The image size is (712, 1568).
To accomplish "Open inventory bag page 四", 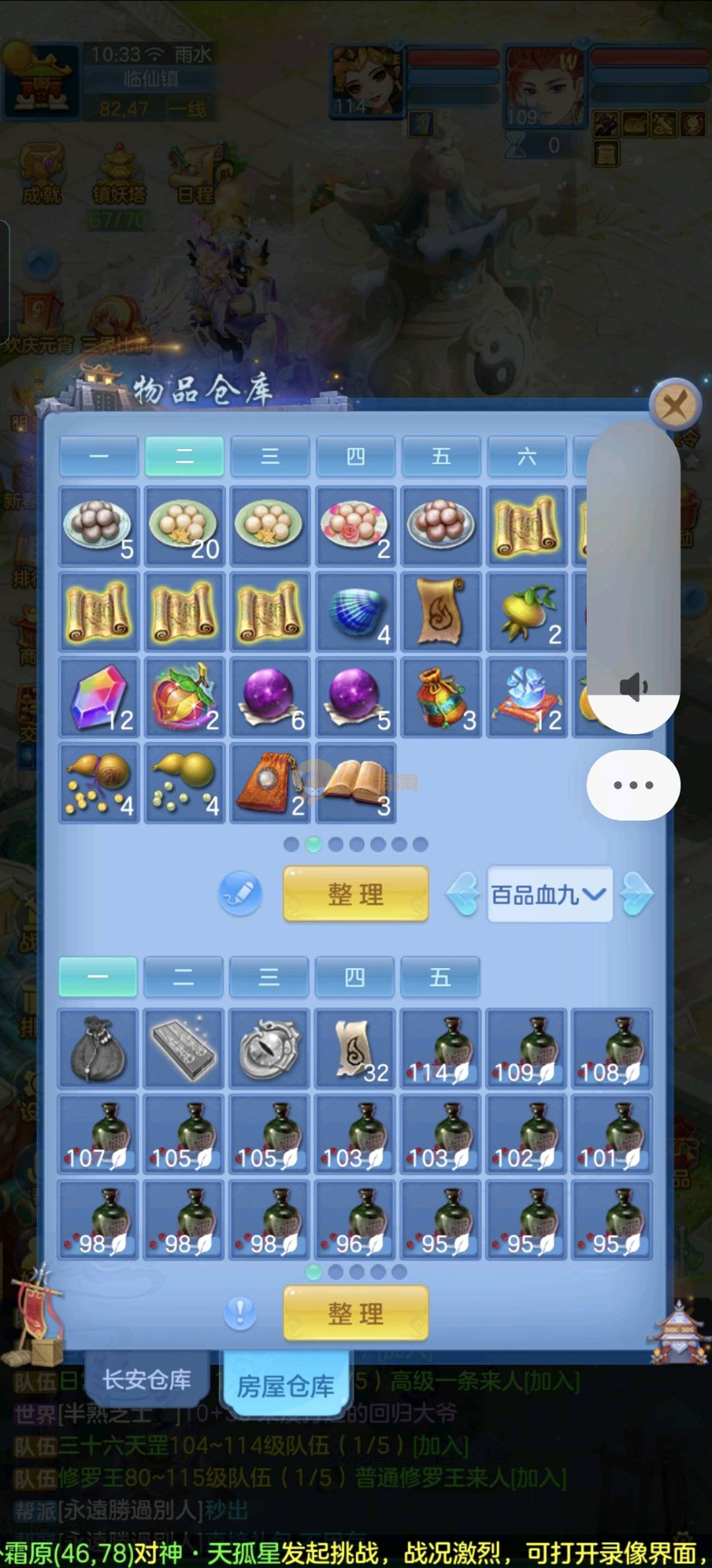I will pyautogui.click(x=355, y=977).
